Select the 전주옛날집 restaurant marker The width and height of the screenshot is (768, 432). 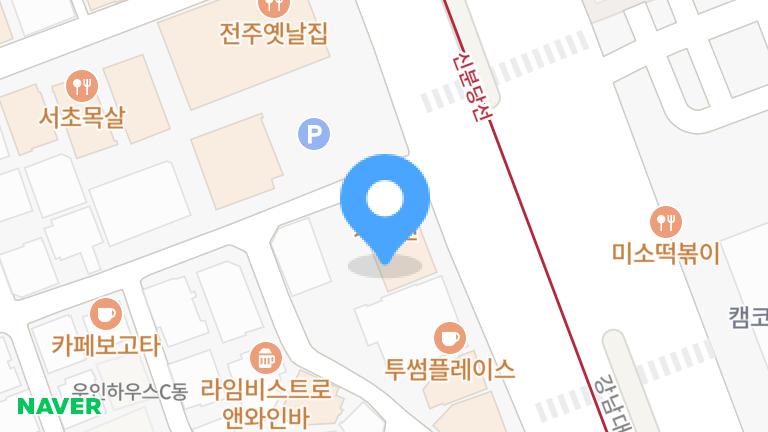pyautogui.click(x=273, y=7)
